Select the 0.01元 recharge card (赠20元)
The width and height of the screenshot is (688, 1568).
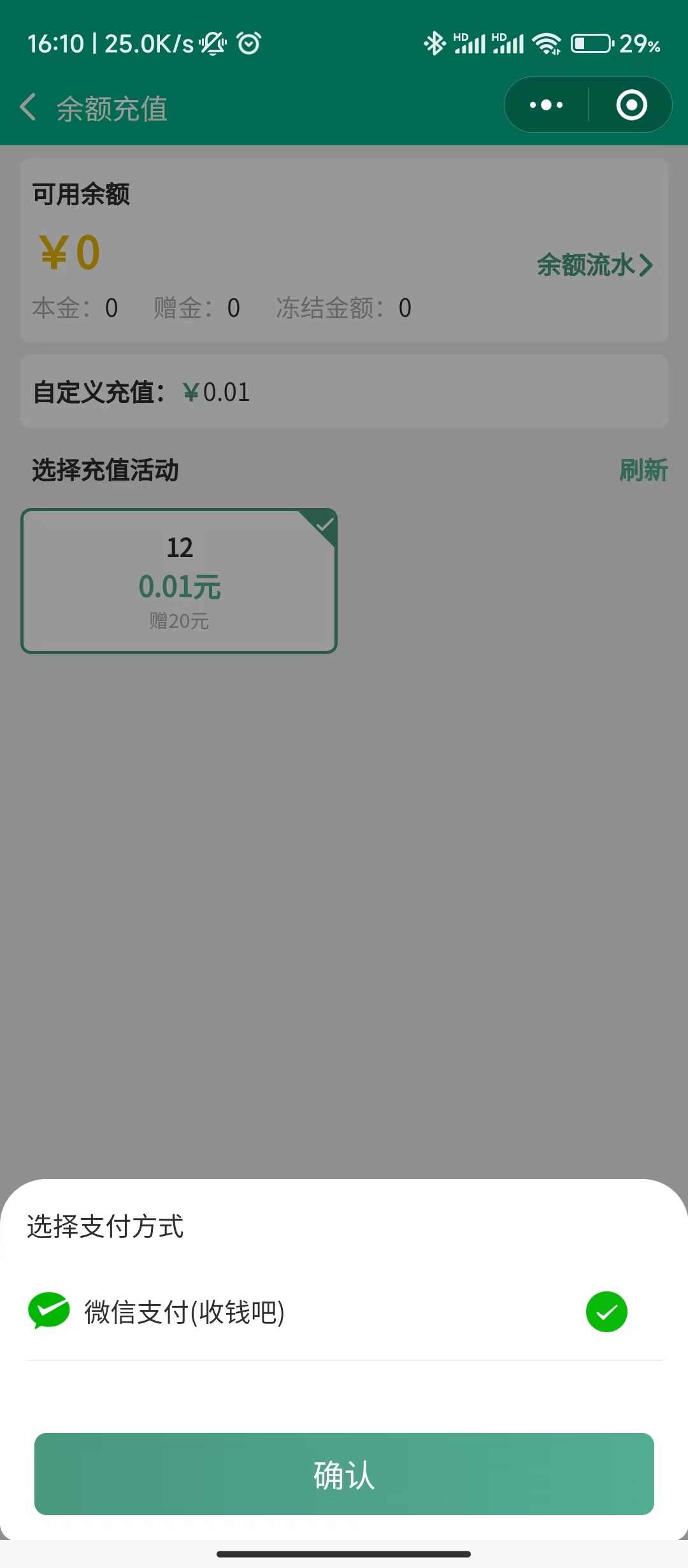[179, 581]
